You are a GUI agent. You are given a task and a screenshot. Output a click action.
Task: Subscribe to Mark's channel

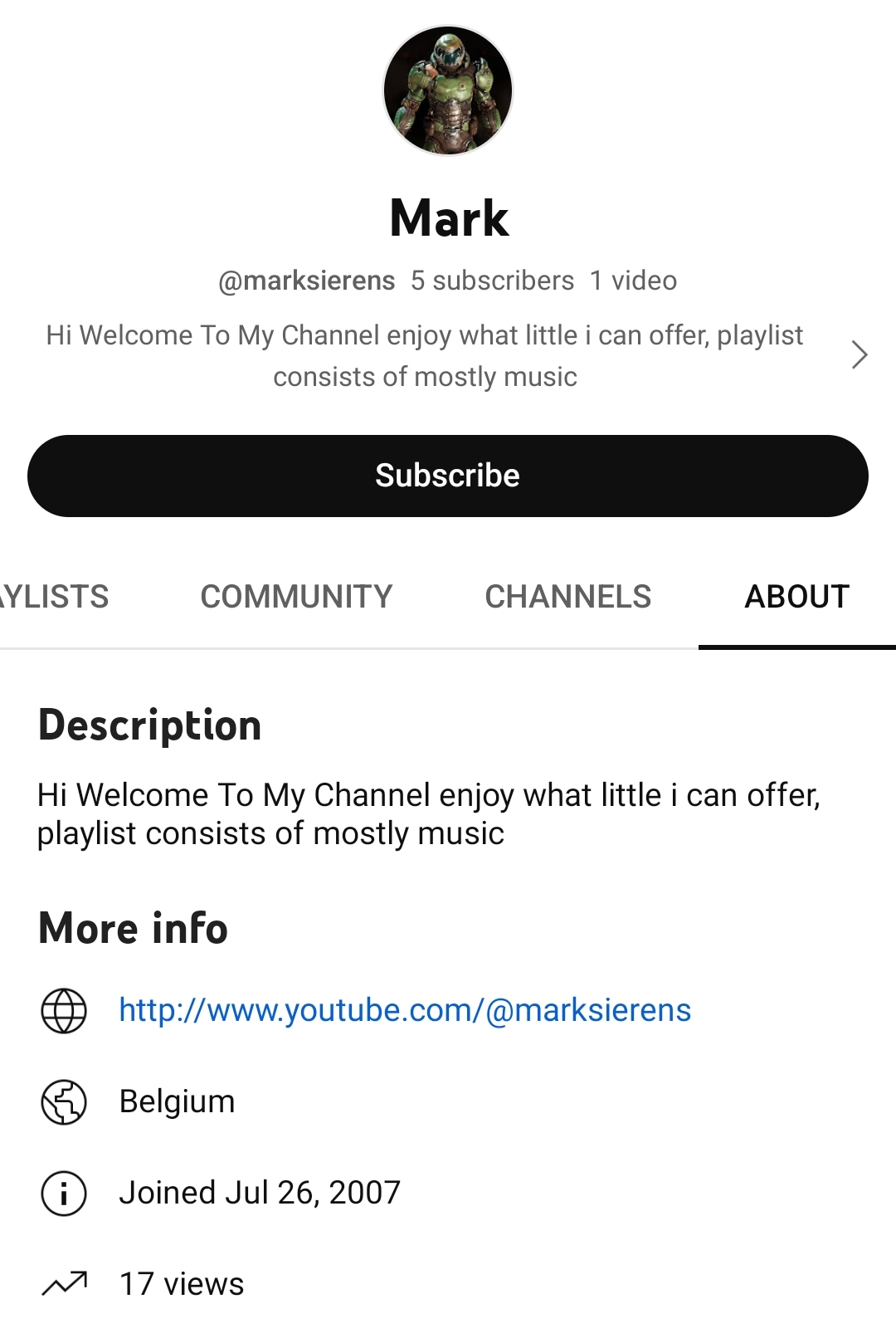point(447,476)
